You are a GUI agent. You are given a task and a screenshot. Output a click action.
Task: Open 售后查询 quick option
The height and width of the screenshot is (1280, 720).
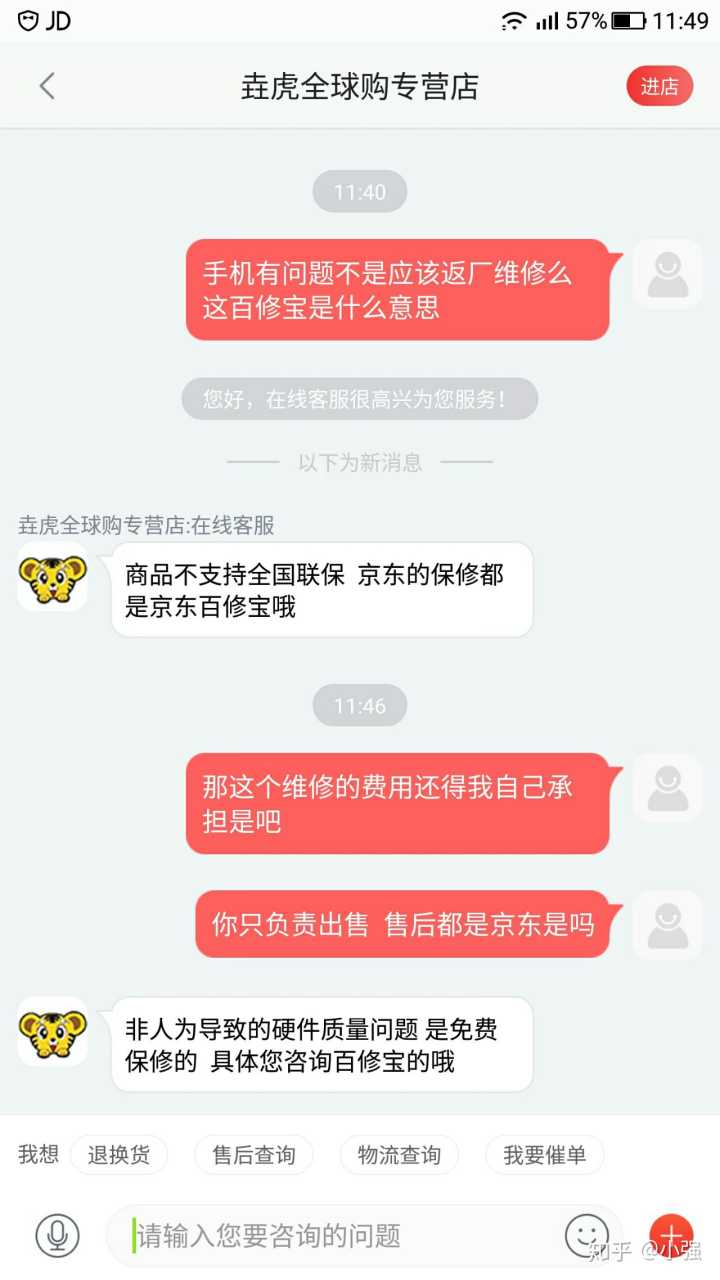(x=253, y=1155)
